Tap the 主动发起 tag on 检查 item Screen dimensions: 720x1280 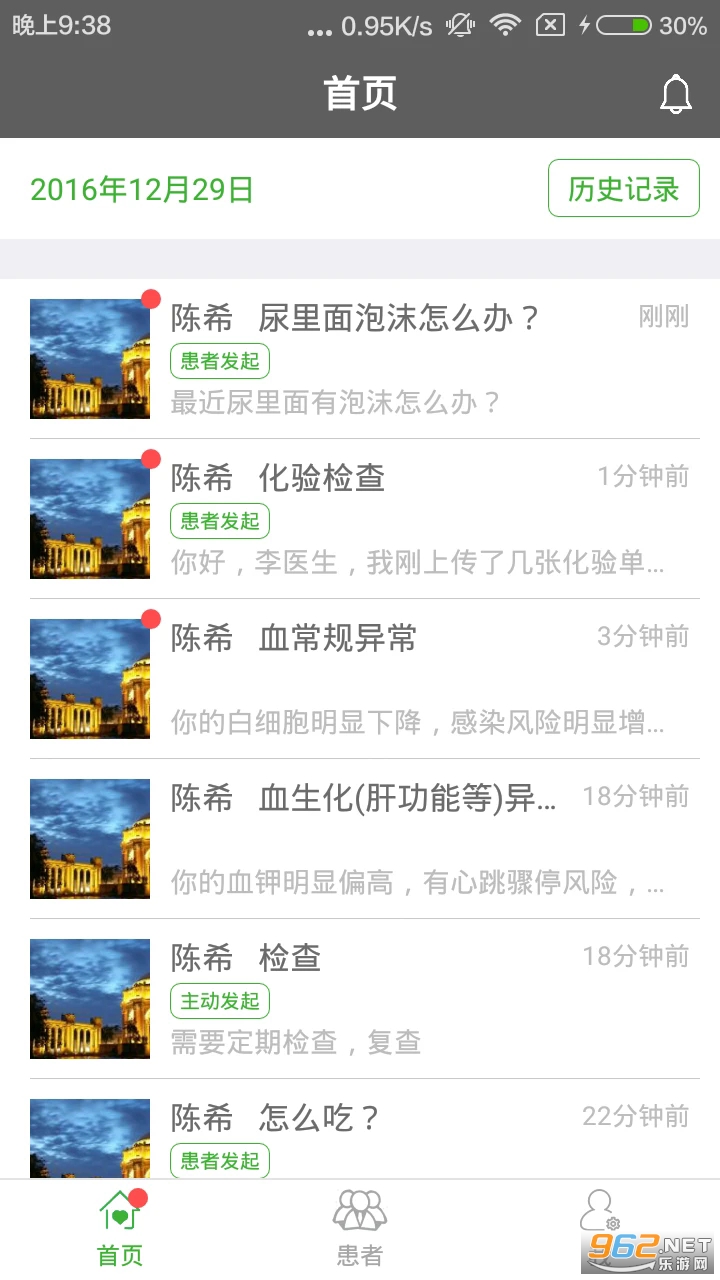coord(220,1001)
